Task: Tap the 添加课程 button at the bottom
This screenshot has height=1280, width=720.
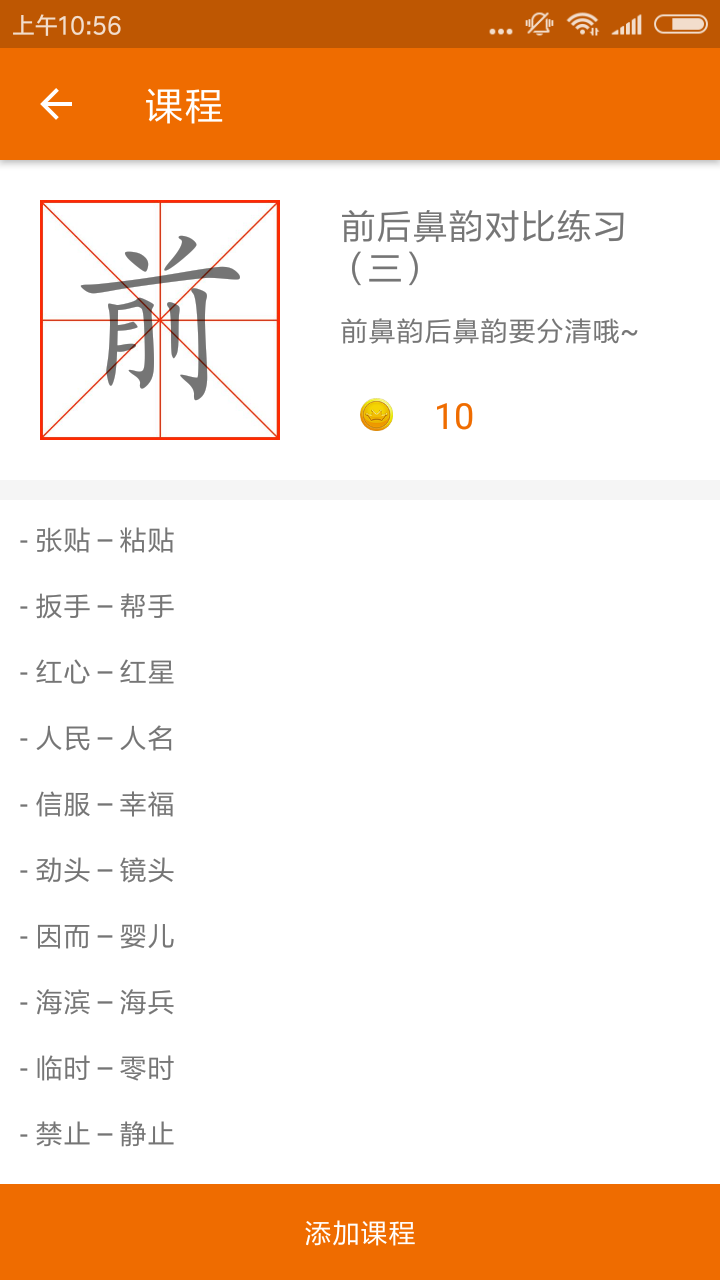Action: pos(360,1235)
